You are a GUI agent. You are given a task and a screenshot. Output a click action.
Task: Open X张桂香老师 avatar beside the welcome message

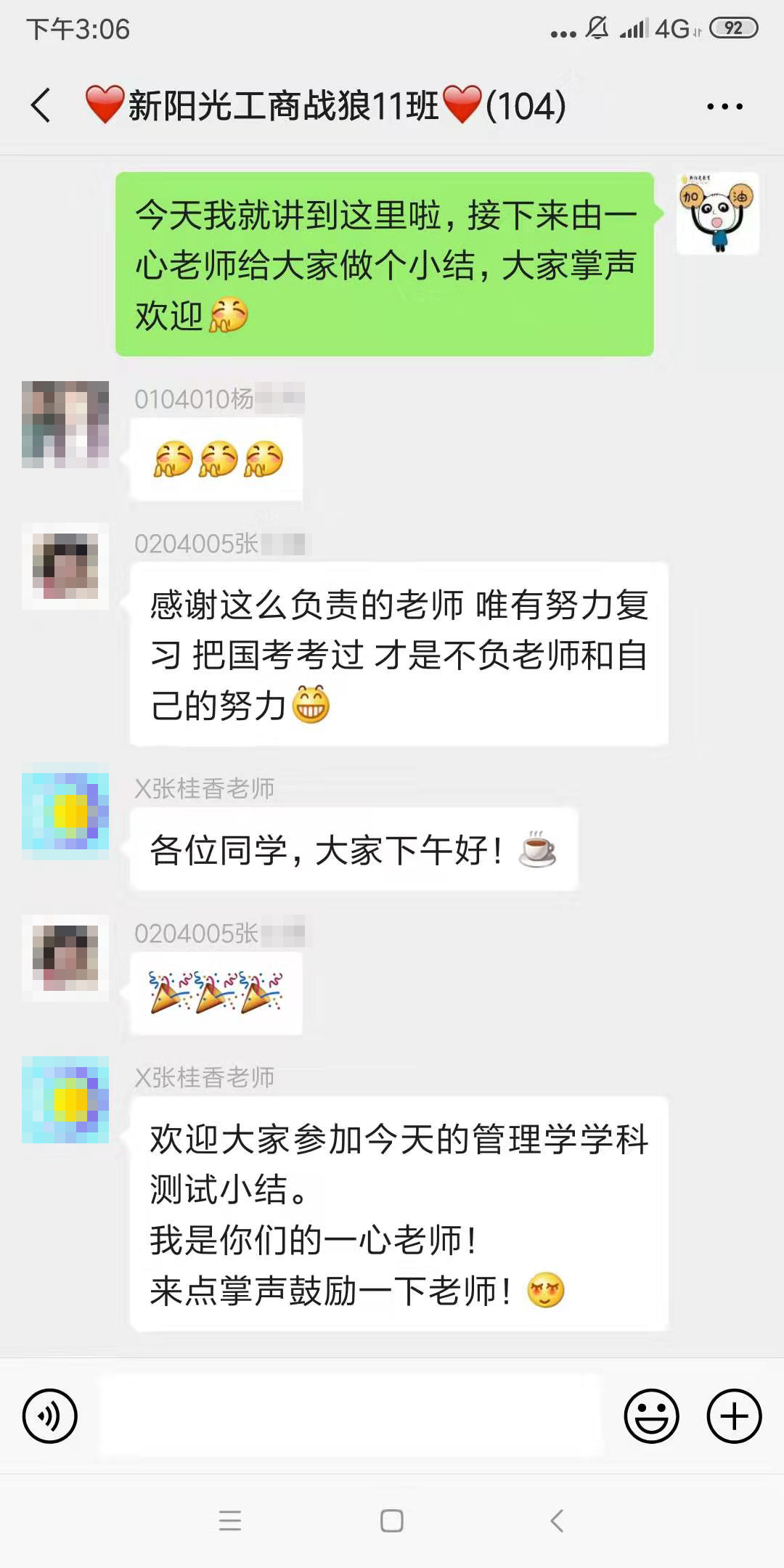pos(65,1099)
